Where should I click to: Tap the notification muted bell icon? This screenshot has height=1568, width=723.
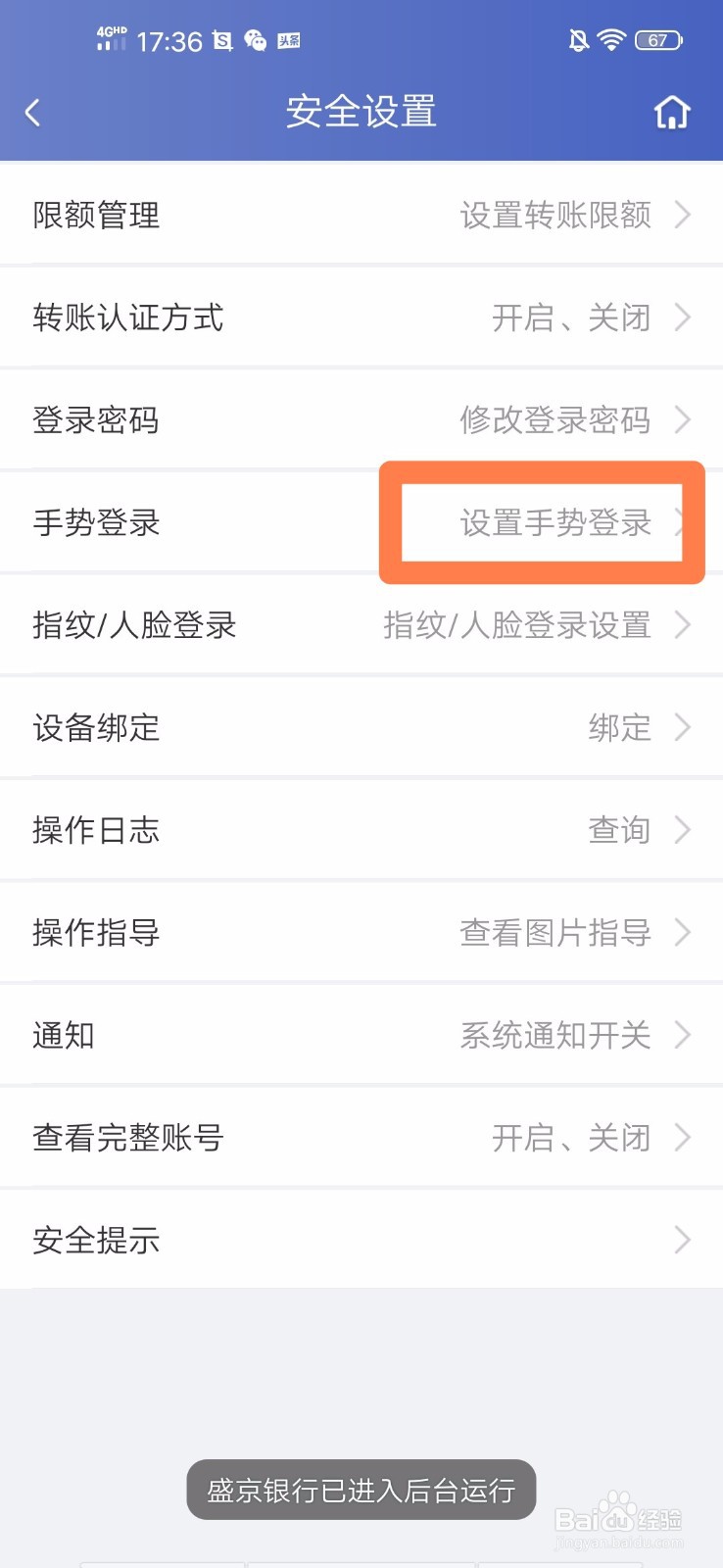point(577,40)
